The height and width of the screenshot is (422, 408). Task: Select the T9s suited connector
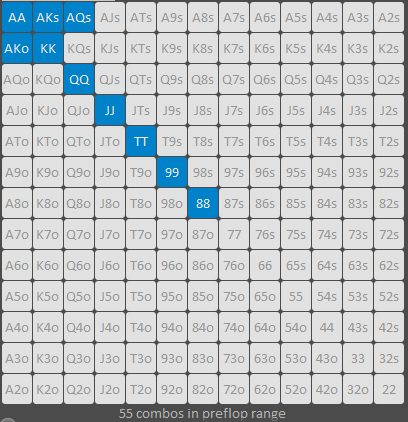172,141
